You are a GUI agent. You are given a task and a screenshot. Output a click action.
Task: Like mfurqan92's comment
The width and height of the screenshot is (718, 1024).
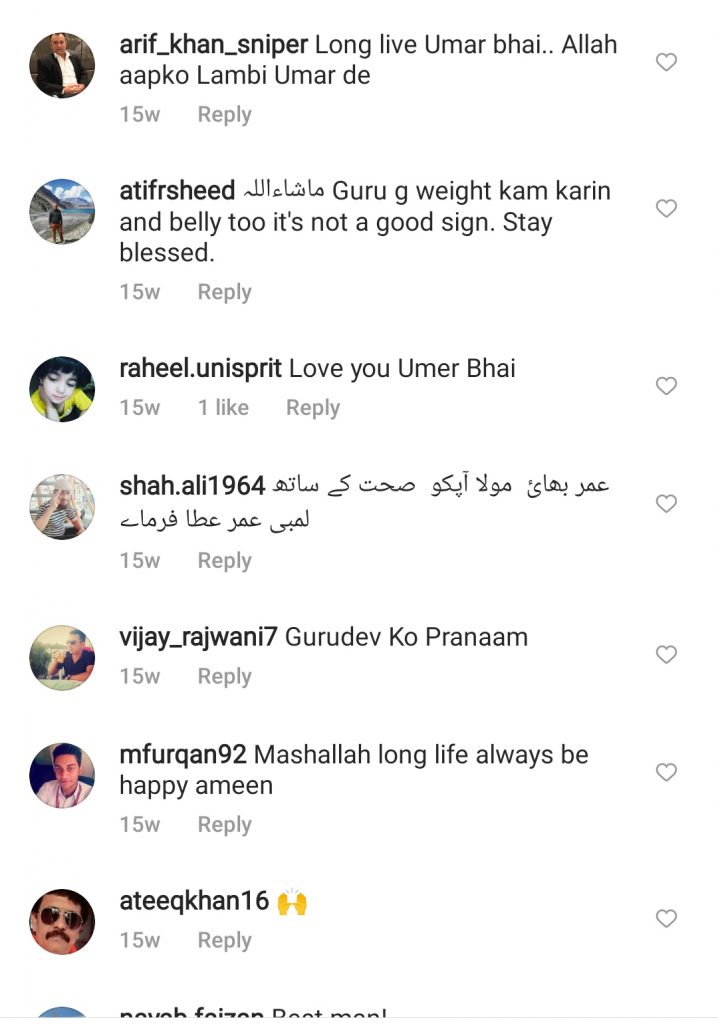coord(666,772)
